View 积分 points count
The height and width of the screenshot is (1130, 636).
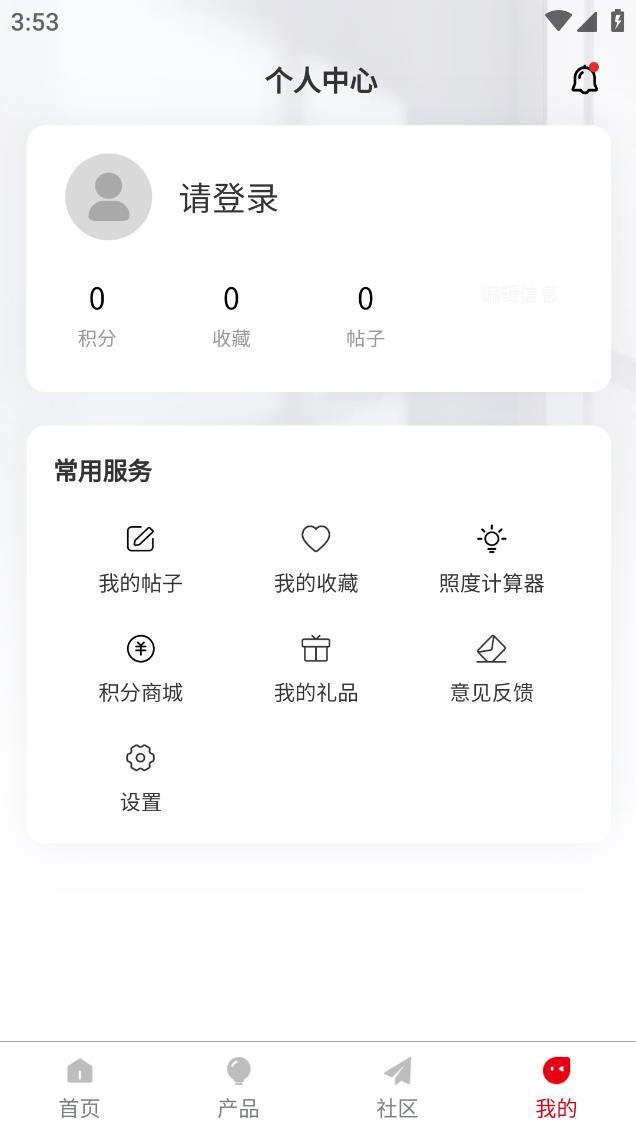97,316
